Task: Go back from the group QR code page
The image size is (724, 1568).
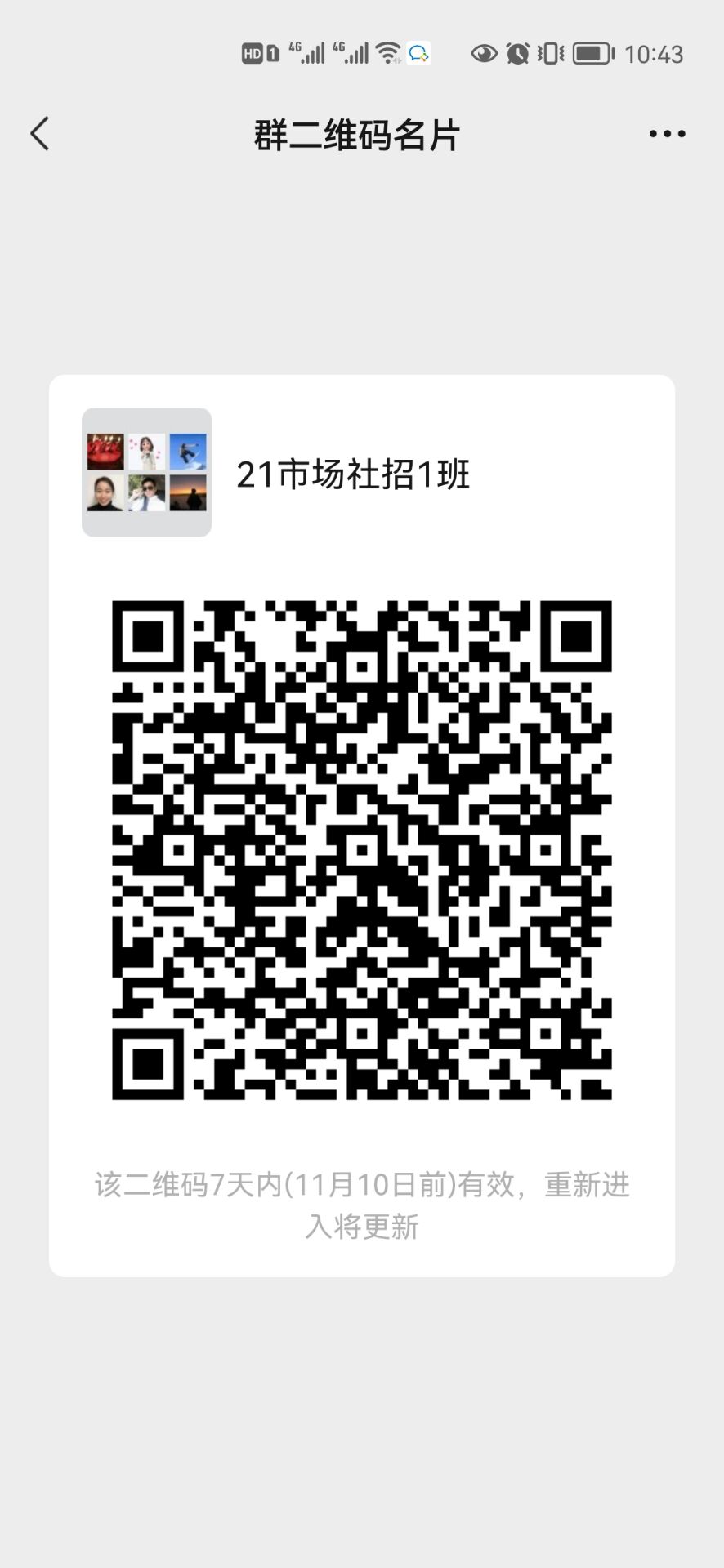Action: (x=40, y=134)
